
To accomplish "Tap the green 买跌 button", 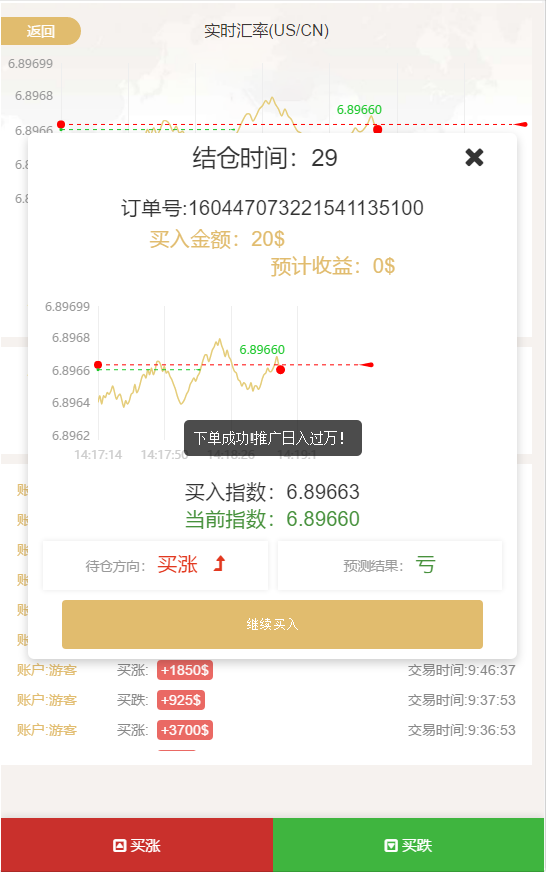I will click(409, 845).
